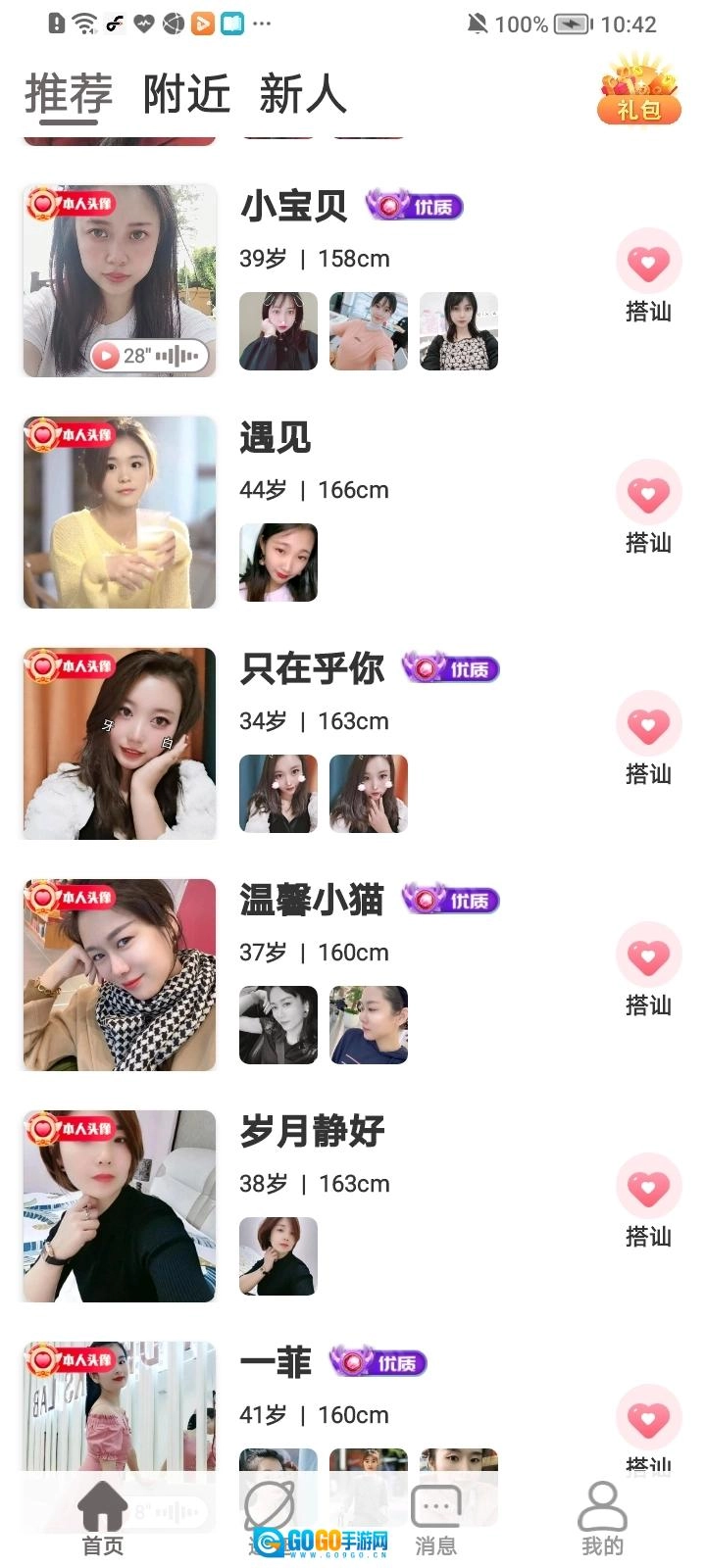View 岁月静好's profile picture
Image resolution: width=706 pixels, height=1568 pixels.
(x=120, y=1205)
